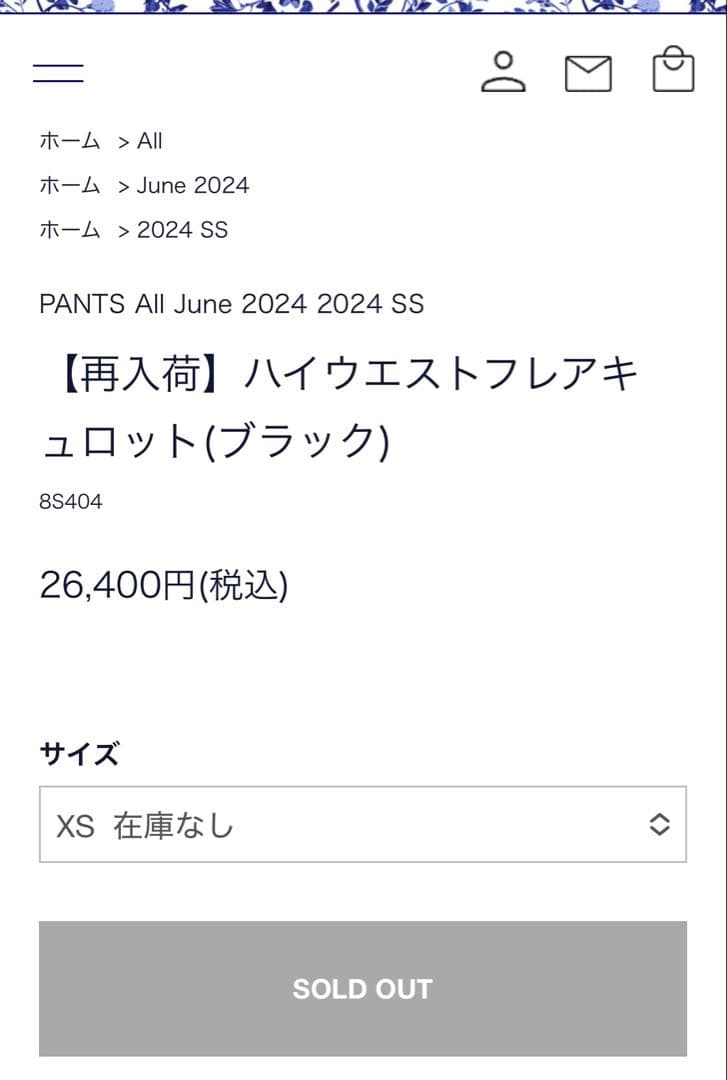Screen dimensions: 727x1080
Task: Open the hamburger navigation menu
Action: [58, 70]
